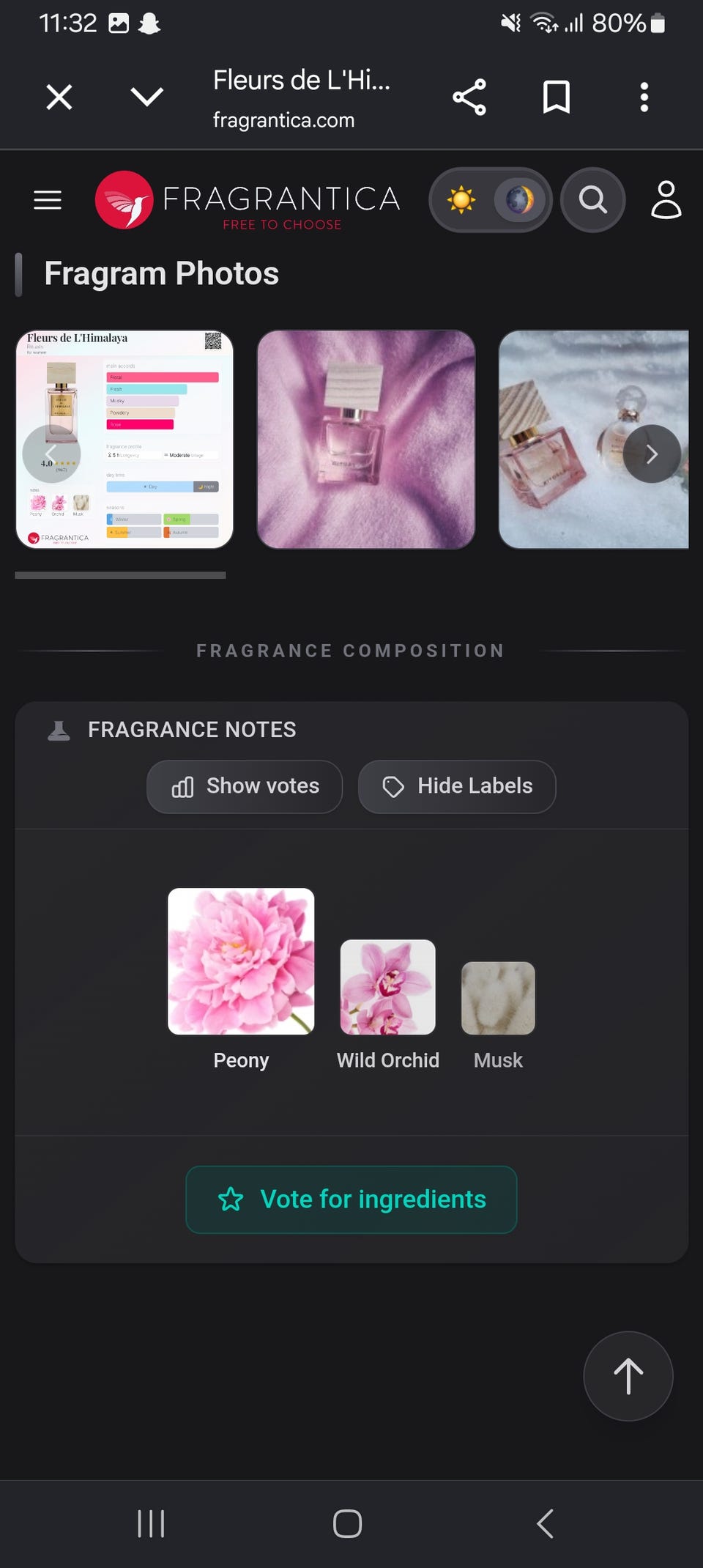Show next Fragram photos
Viewport: 703px width, 1568px height.
(652, 454)
